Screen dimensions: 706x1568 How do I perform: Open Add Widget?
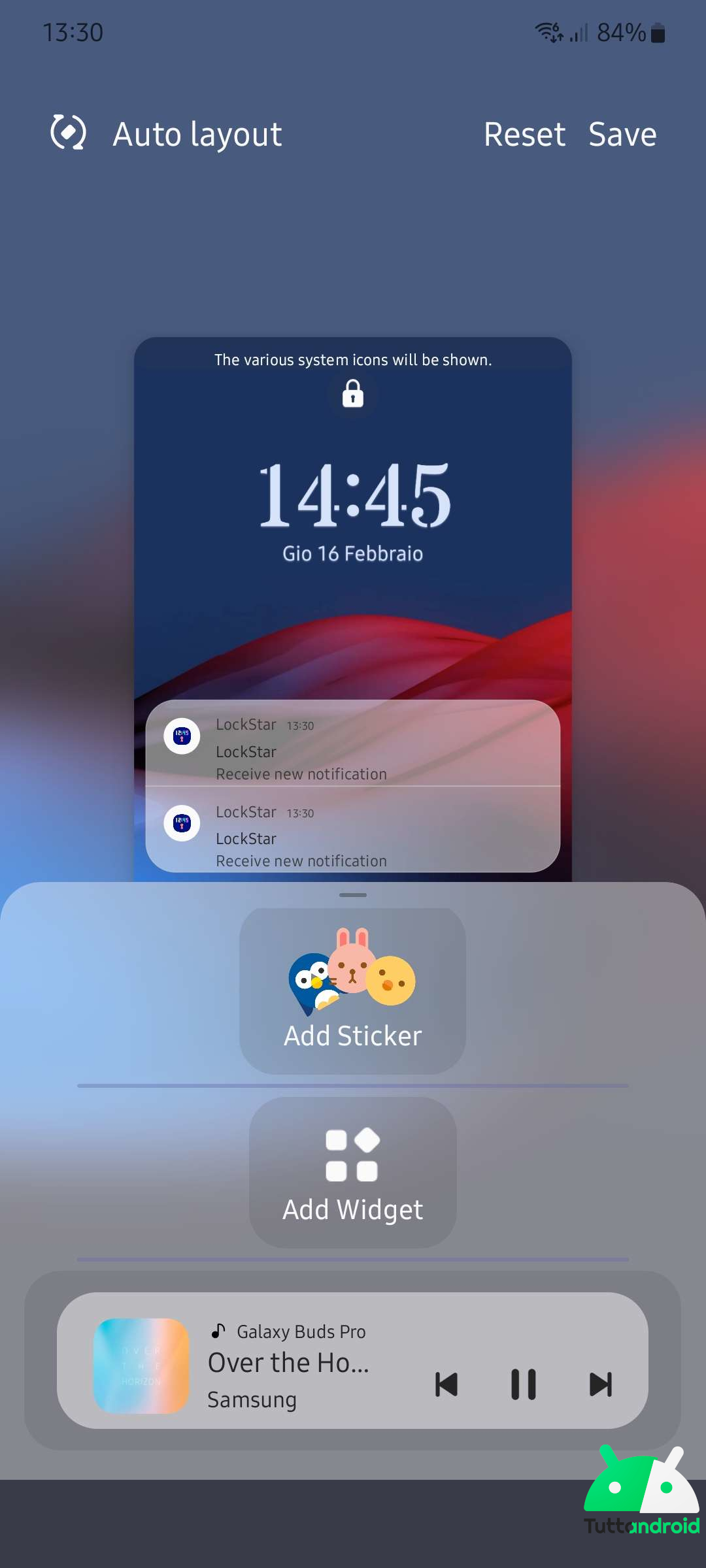[352, 1173]
